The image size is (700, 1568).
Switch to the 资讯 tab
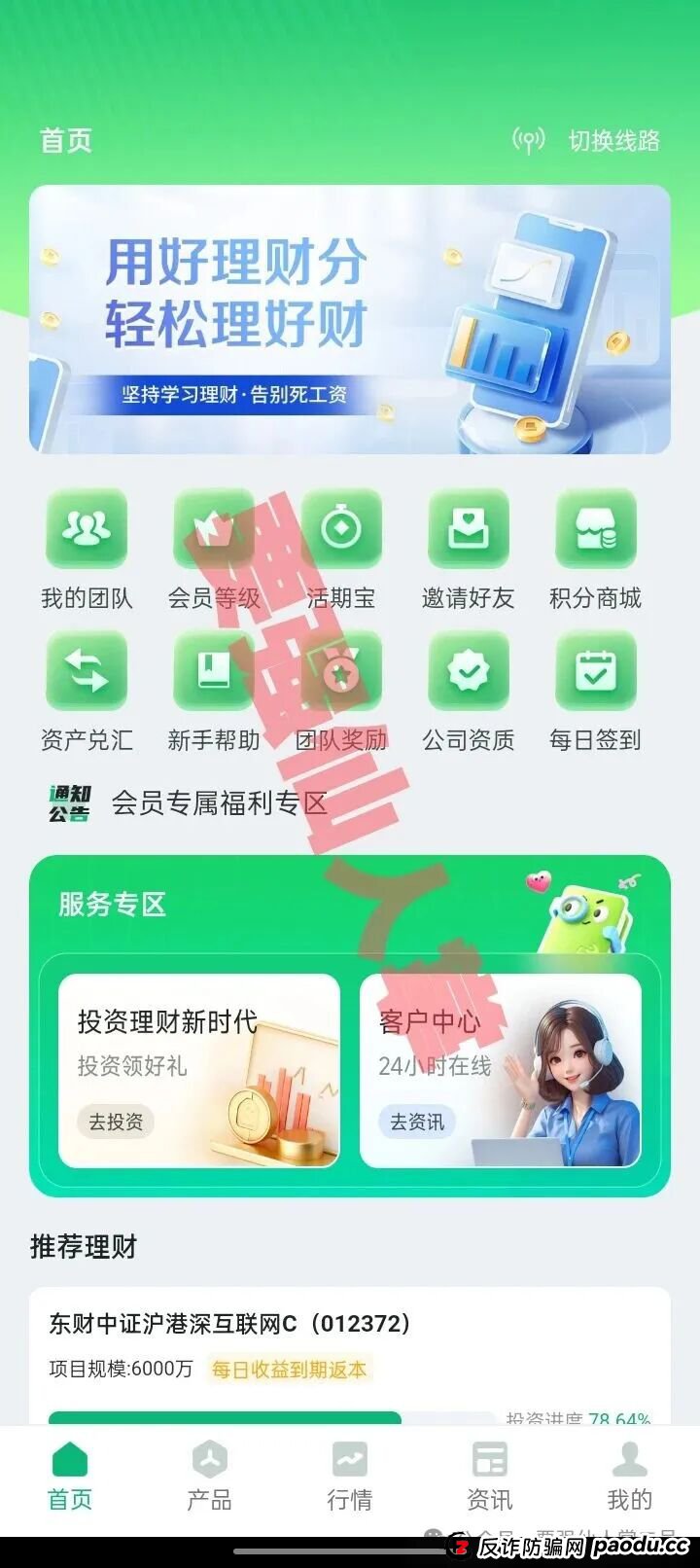(x=489, y=1478)
